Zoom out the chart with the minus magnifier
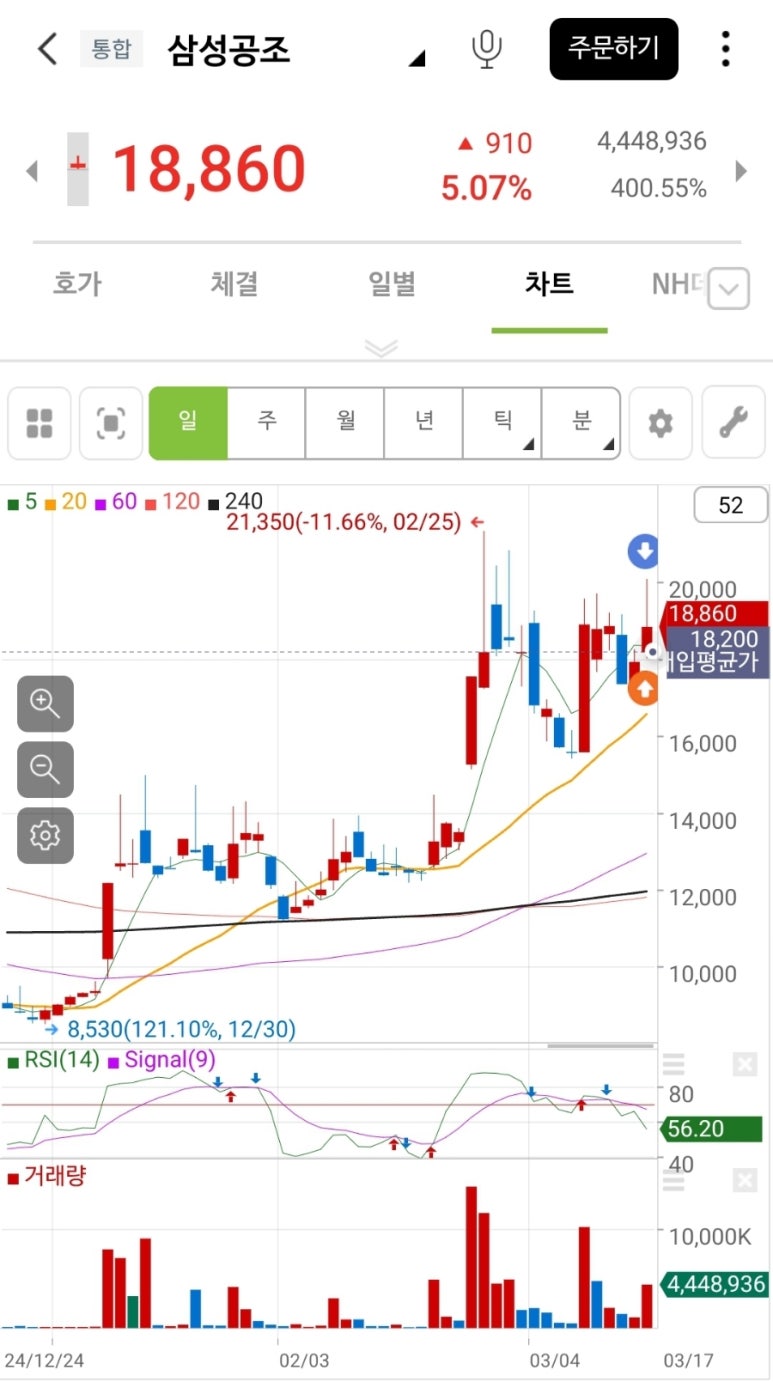Image resolution: width=773 pixels, height=1382 pixels. [x=45, y=769]
